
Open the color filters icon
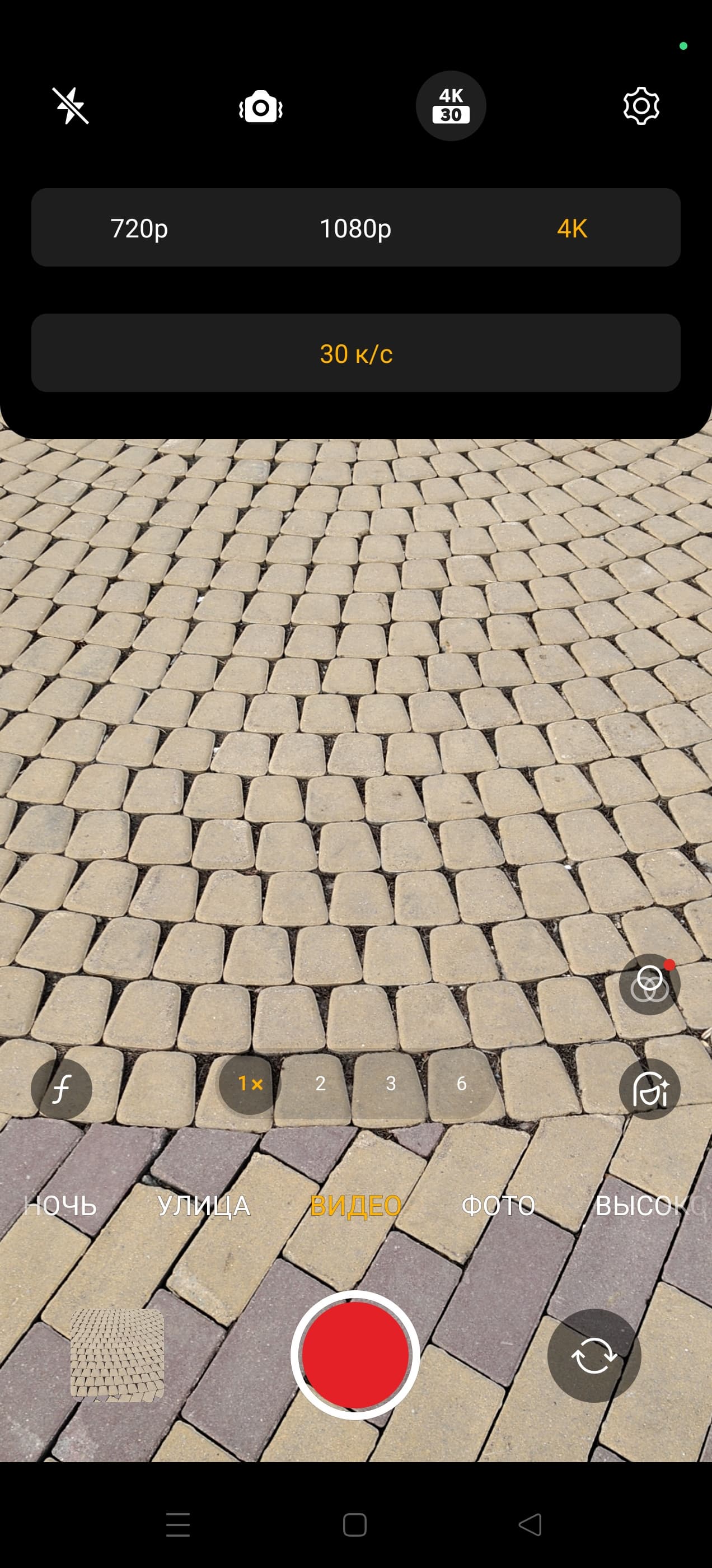click(649, 984)
